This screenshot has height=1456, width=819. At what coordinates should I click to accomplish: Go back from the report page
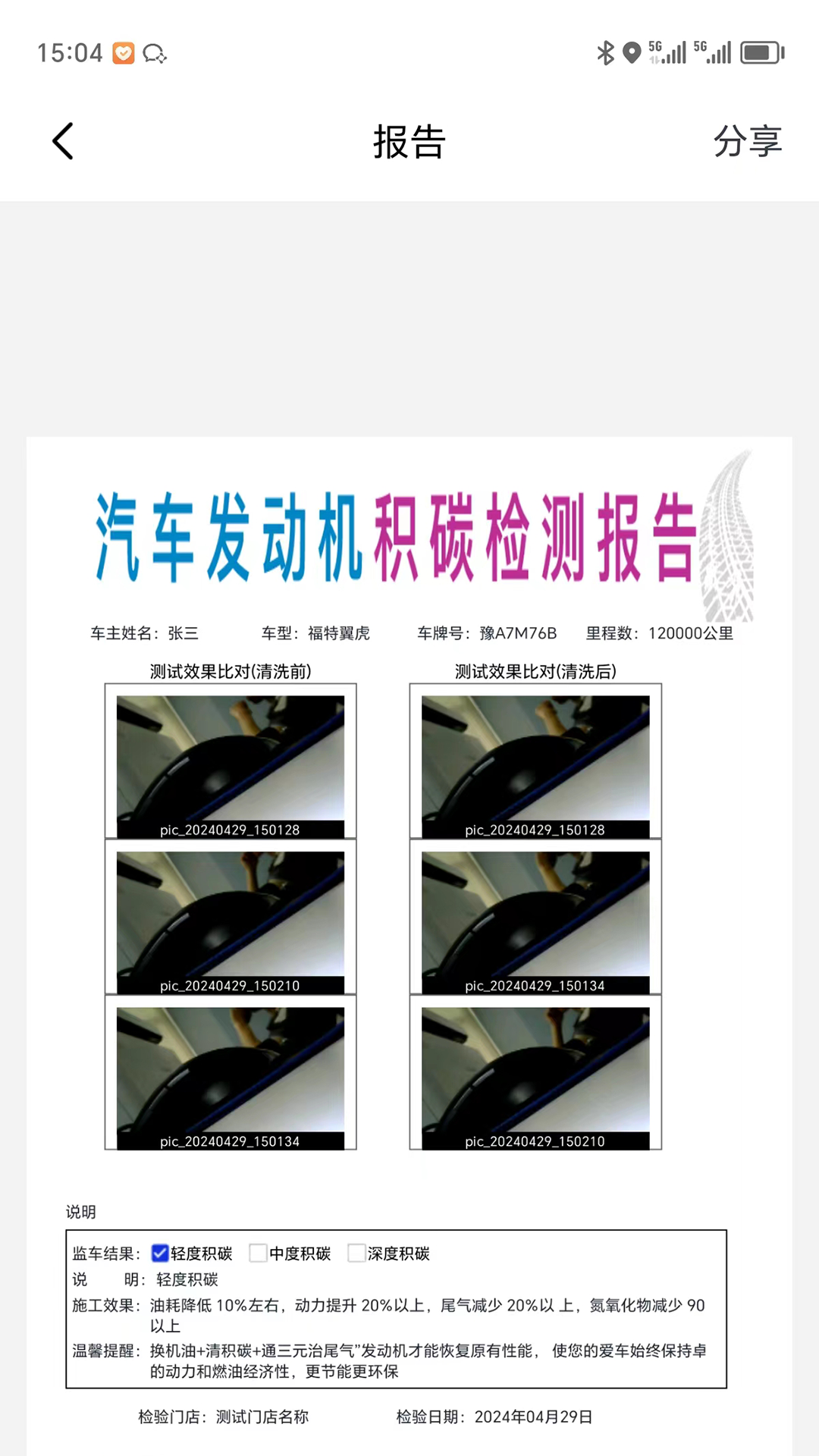click(63, 141)
